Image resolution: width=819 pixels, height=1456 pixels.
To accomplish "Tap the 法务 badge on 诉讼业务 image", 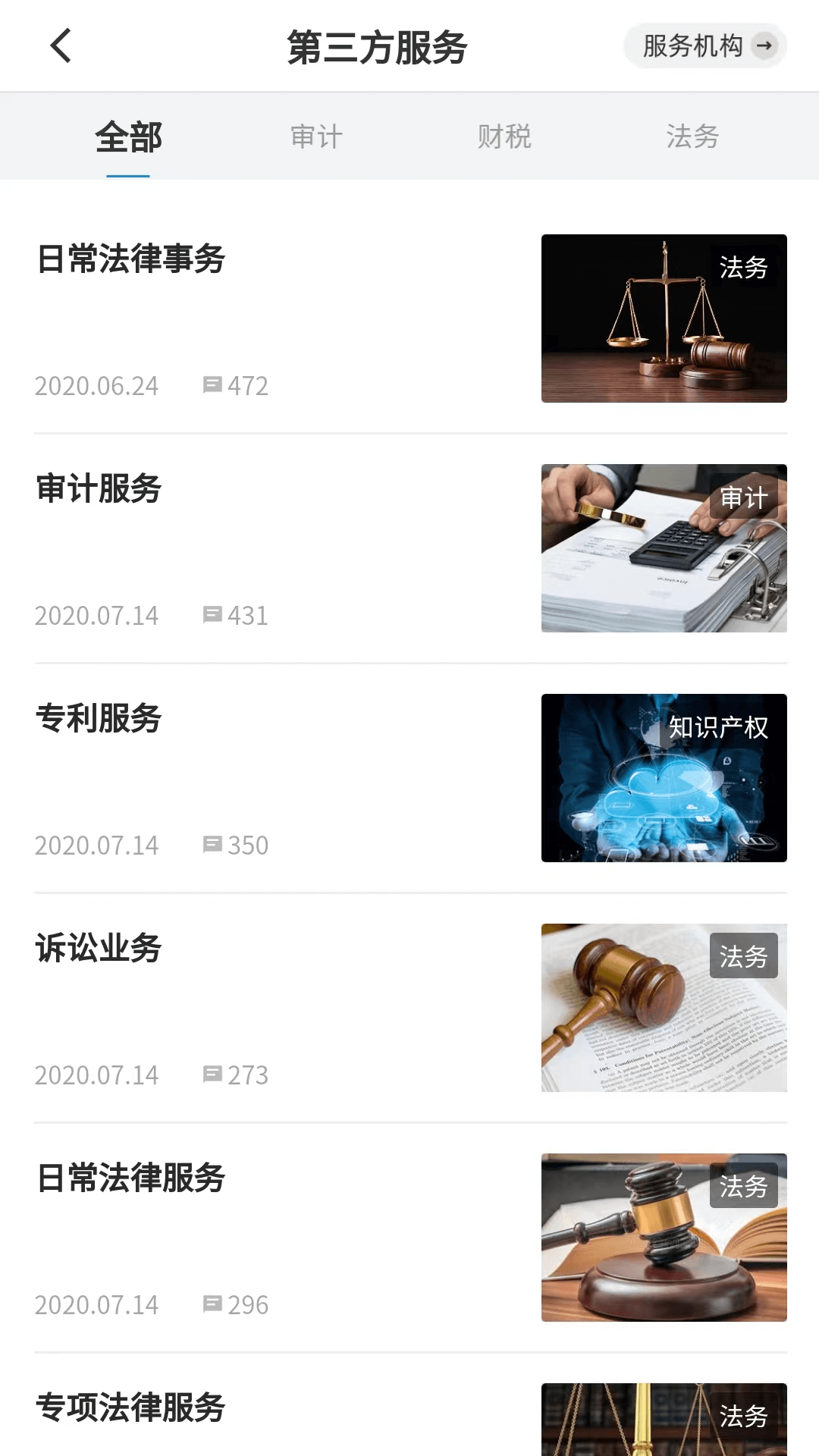I will click(x=744, y=956).
